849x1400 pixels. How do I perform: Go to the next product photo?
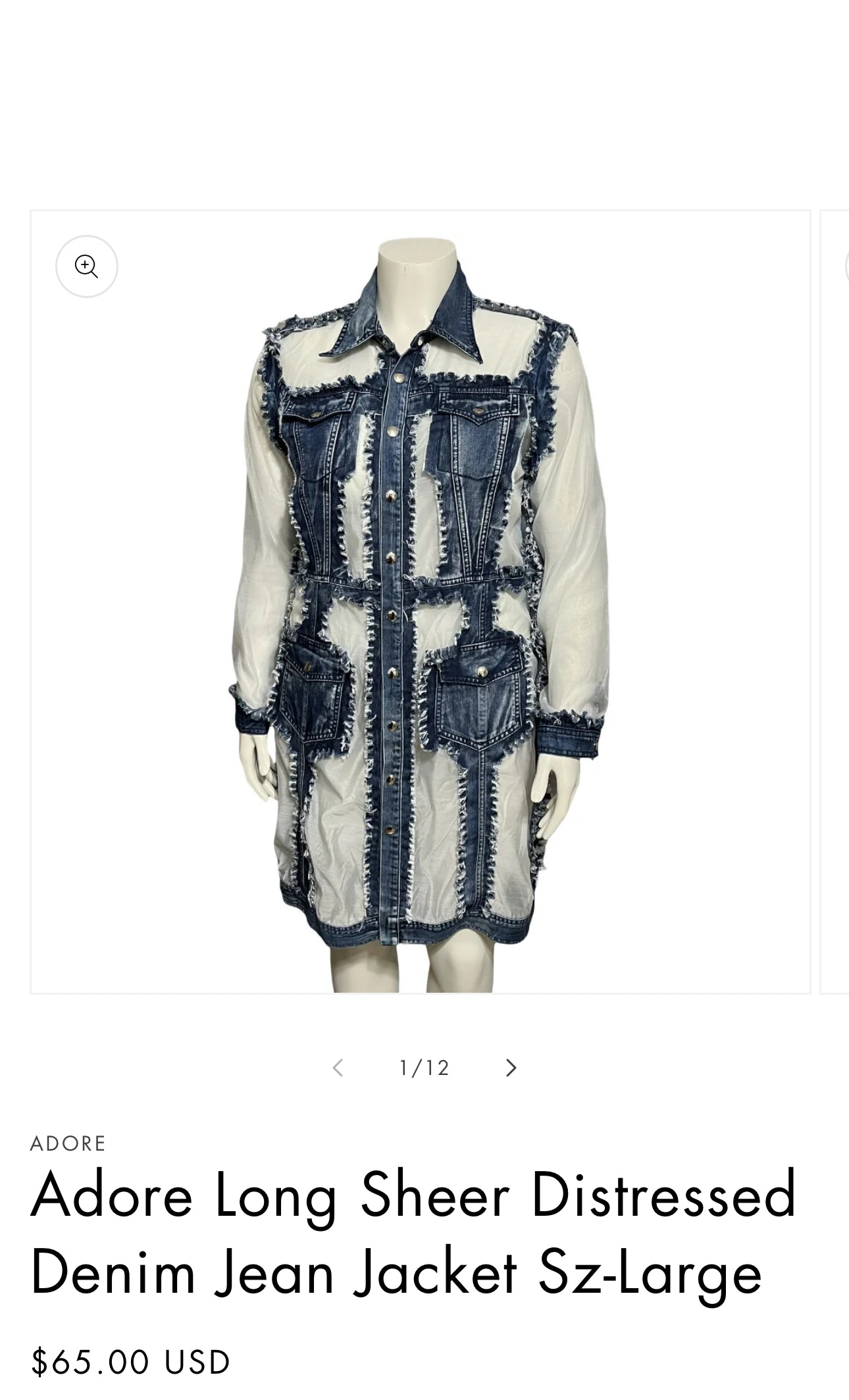[511, 1068]
